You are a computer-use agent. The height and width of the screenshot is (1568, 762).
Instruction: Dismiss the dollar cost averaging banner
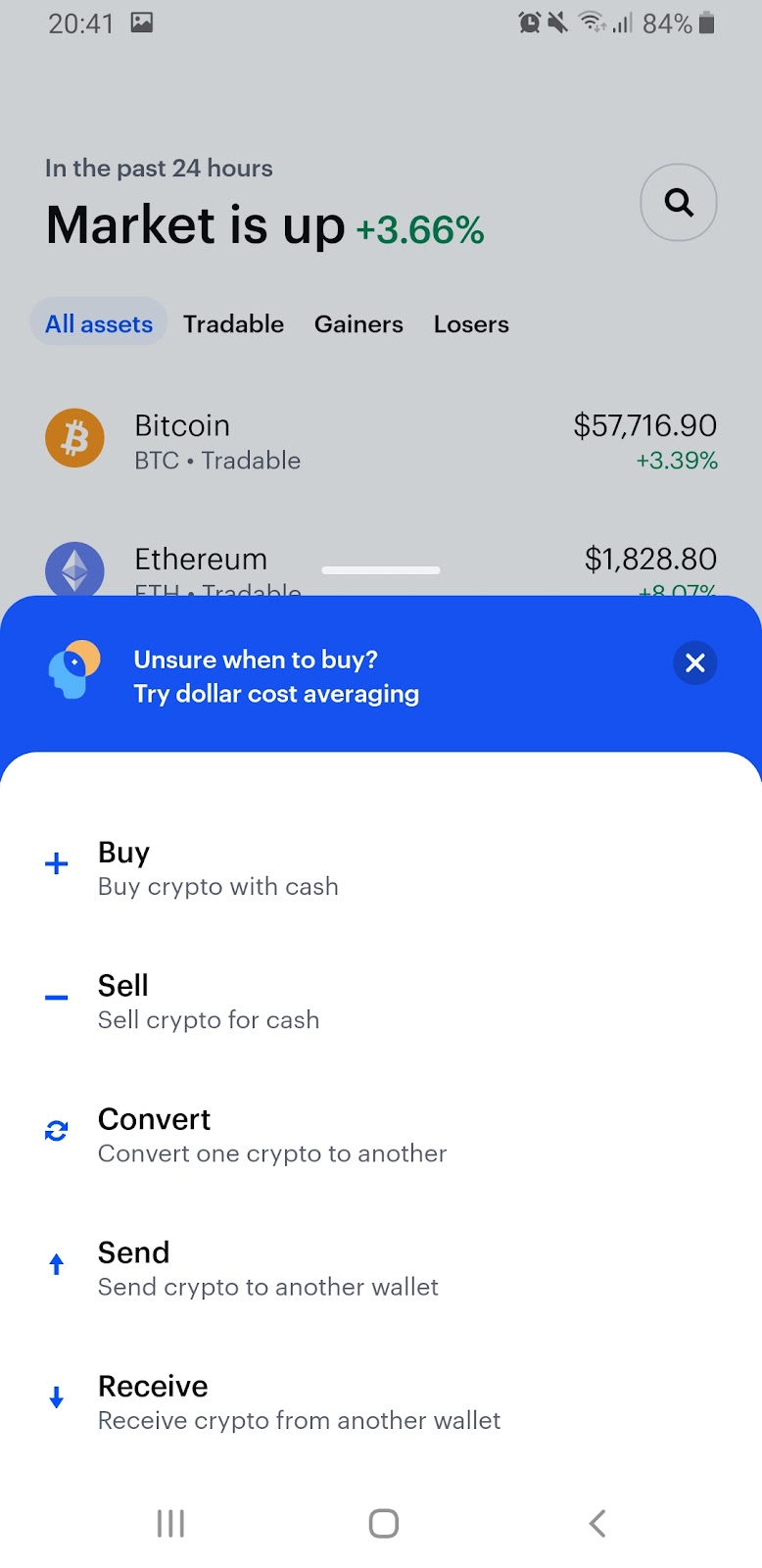(x=695, y=663)
